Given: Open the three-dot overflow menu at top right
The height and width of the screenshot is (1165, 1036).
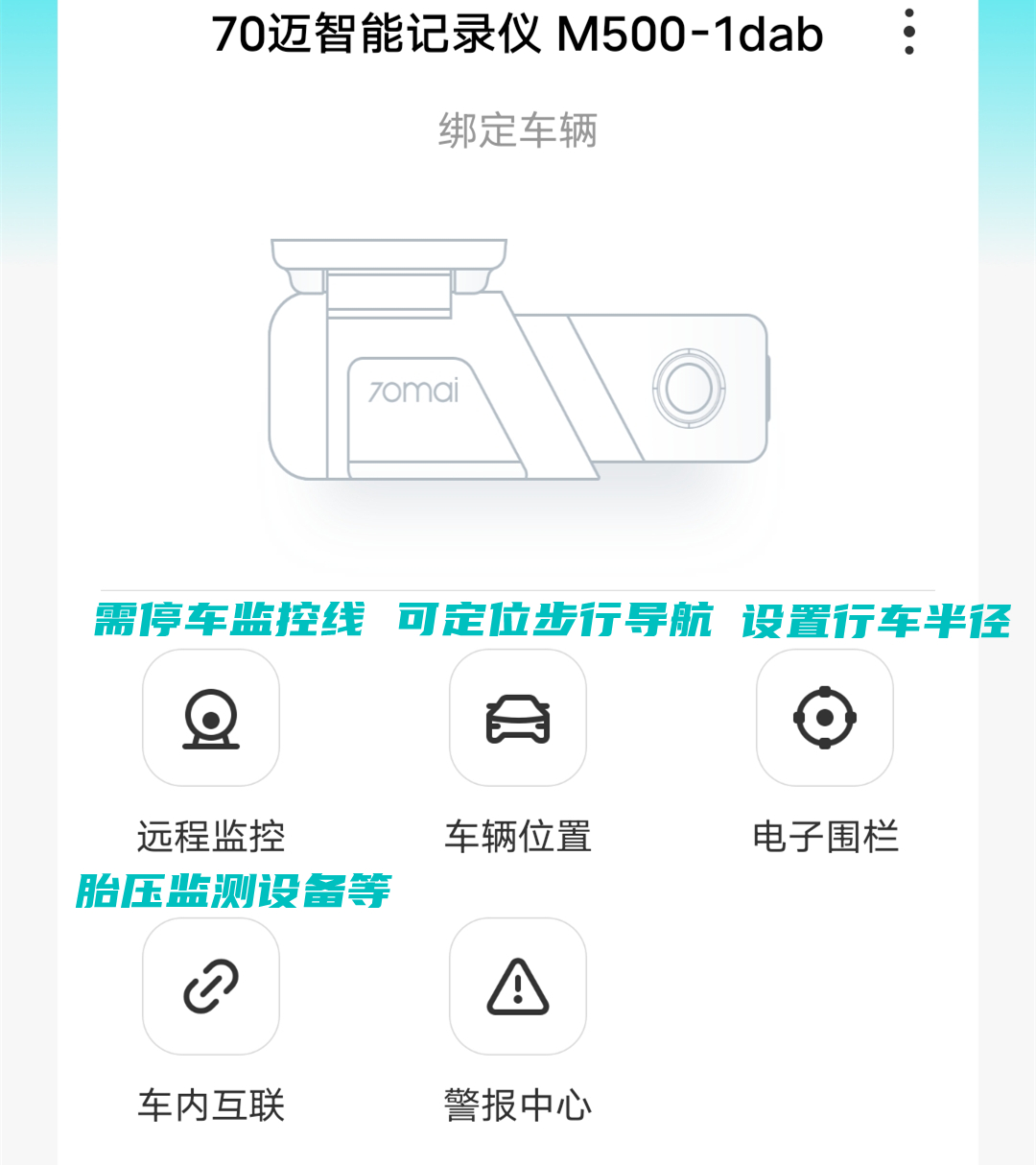Looking at the screenshot, I should [906, 34].
